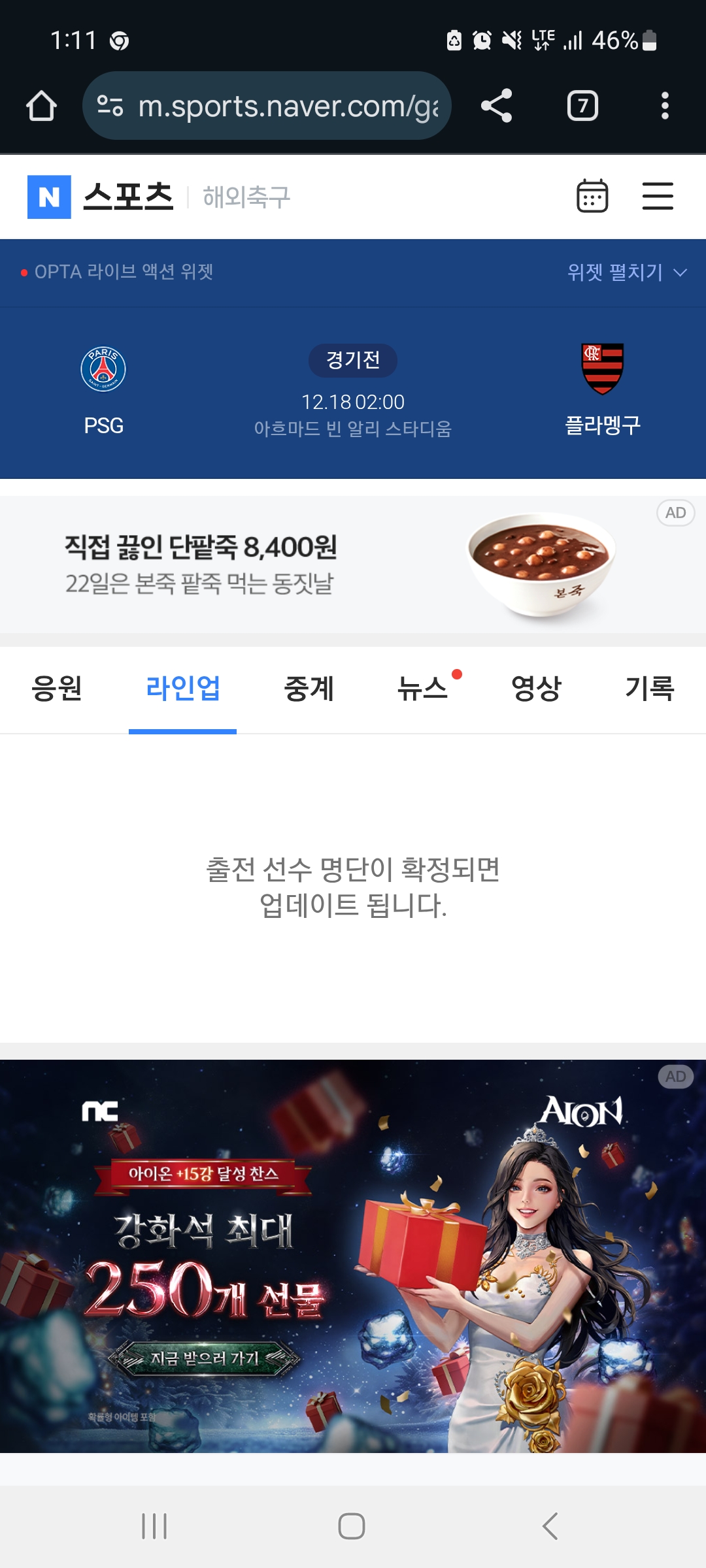The height and width of the screenshot is (1568, 706).
Task: Open the 뉴스 tab
Action: tap(423, 689)
